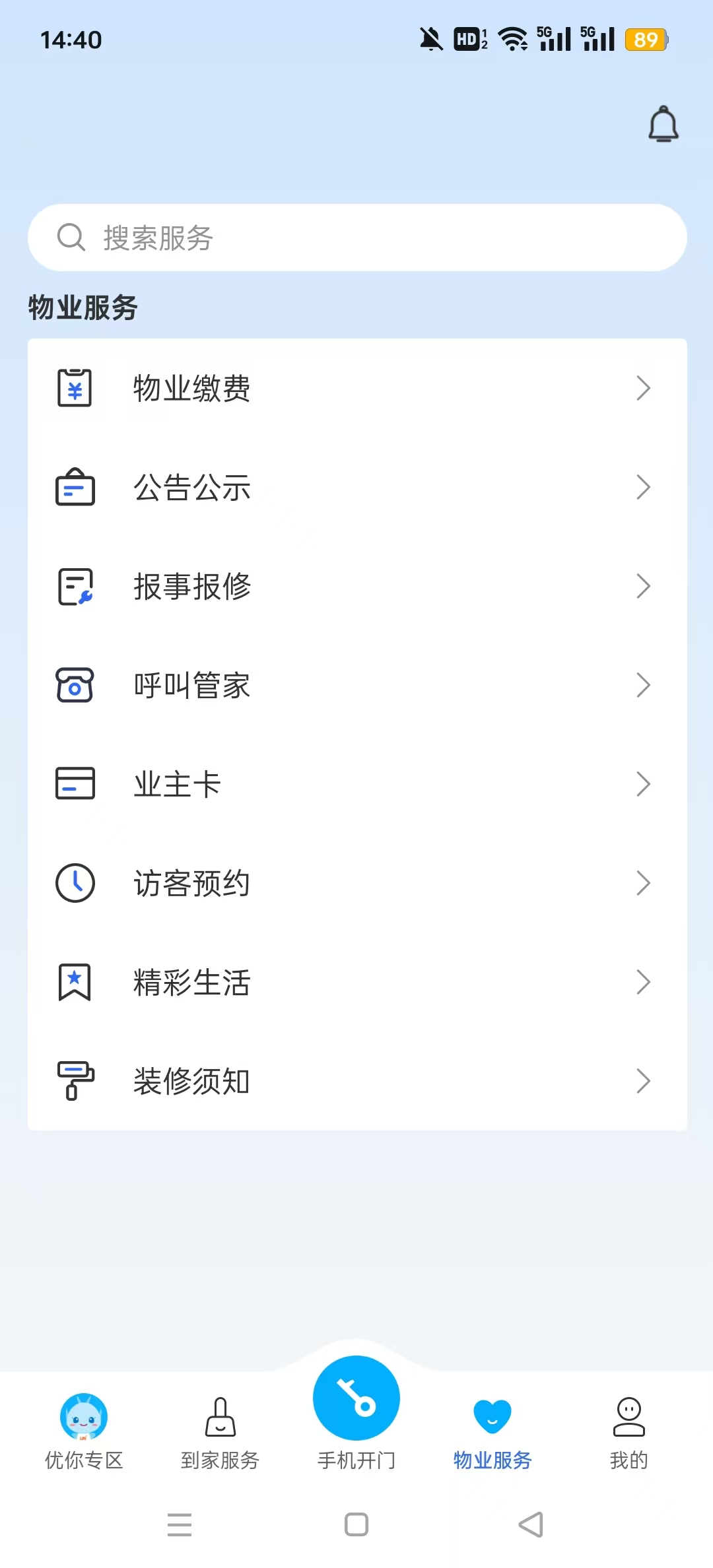713x1568 pixels.
Task: View 装修须知 renovation notice
Action: point(356,1081)
